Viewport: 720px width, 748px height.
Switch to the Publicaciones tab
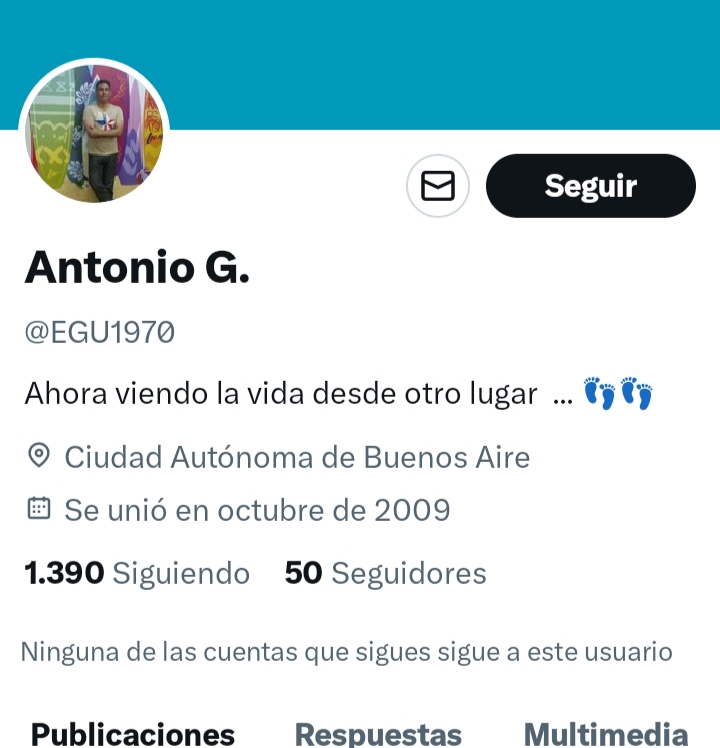click(x=133, y=733)
